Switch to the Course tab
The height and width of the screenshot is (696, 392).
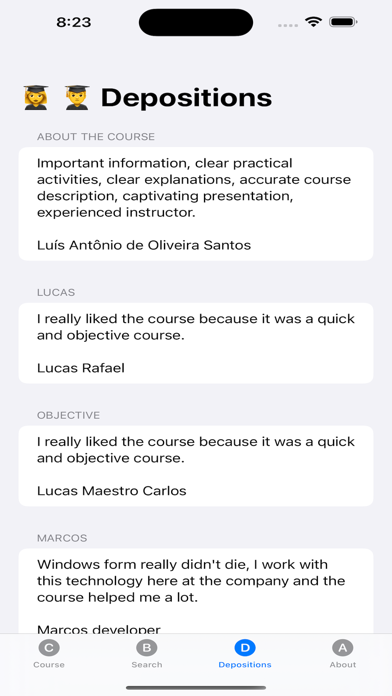pos(49,654)
